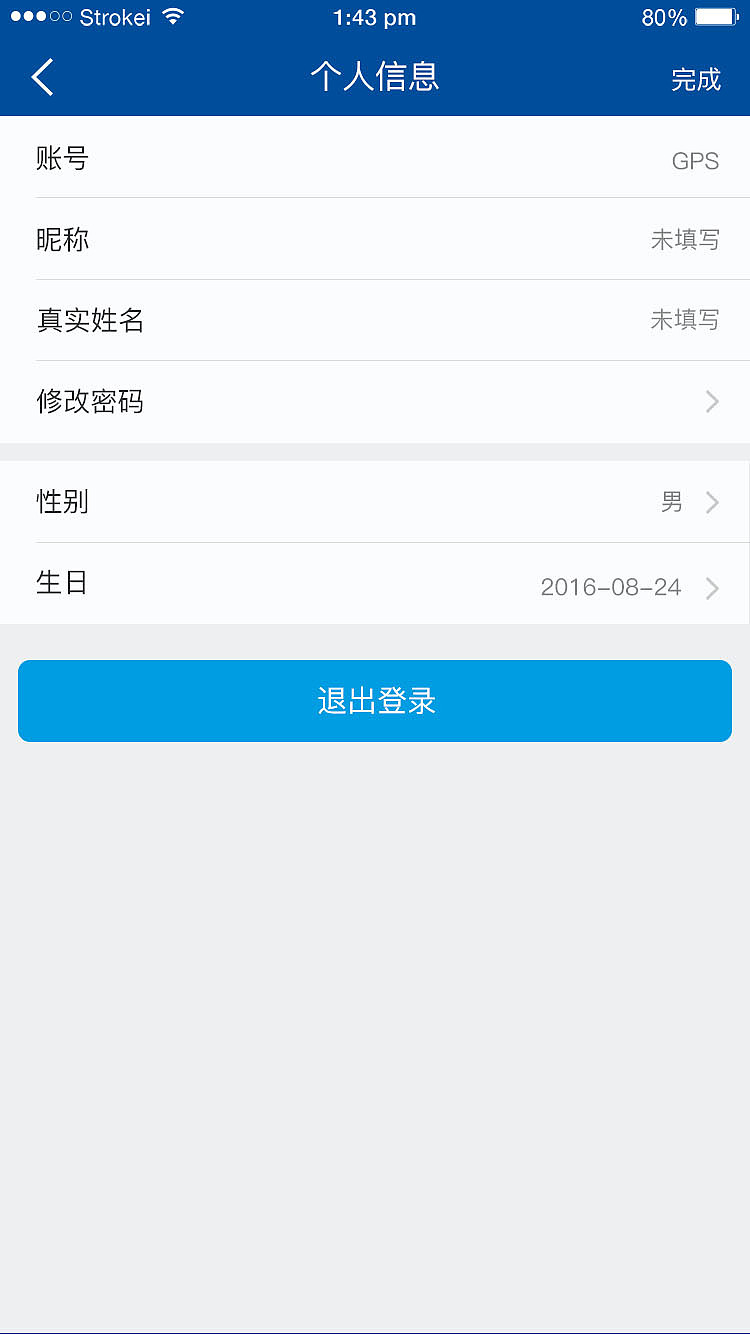Tap the clock showing 1:43 pm

coord(375,16)
